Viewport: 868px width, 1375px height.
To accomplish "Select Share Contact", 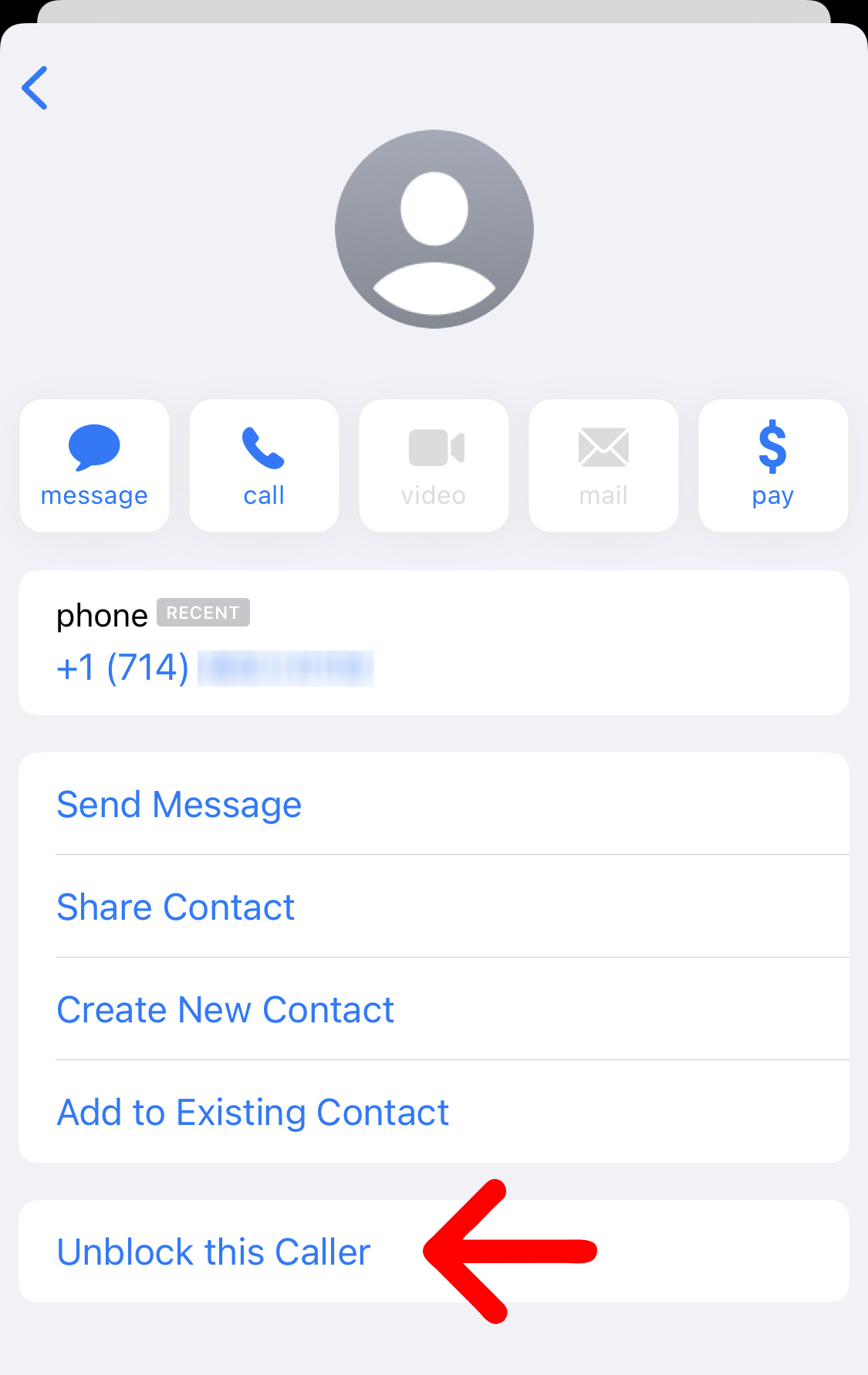I will pos(175,907).
